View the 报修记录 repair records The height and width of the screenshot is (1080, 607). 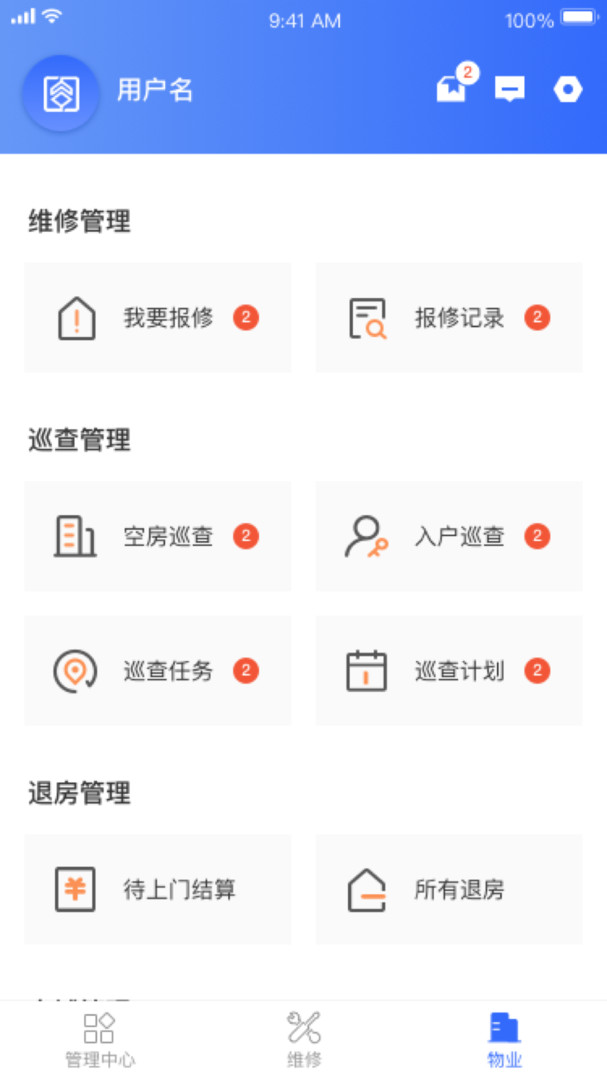click(449, 318)
